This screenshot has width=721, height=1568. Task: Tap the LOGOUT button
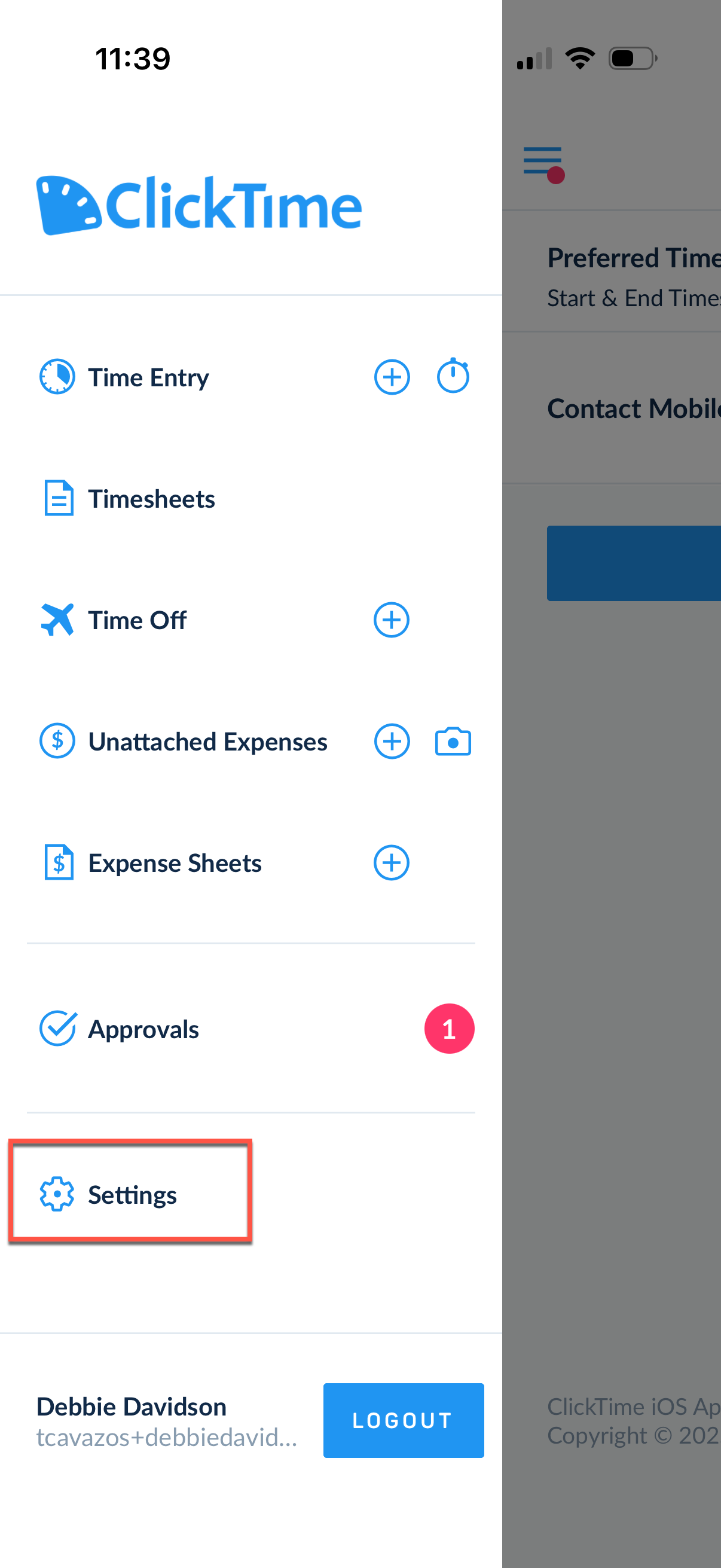click(x=403, y=1420)
